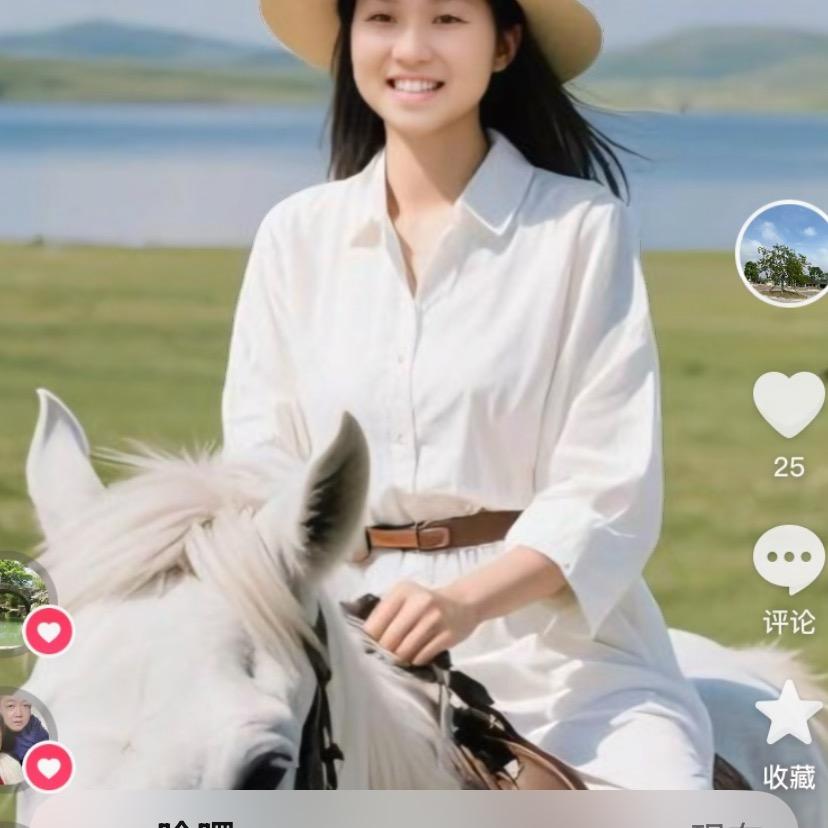
Task: Open the video author's profile avatar
Action: (783, 253)
